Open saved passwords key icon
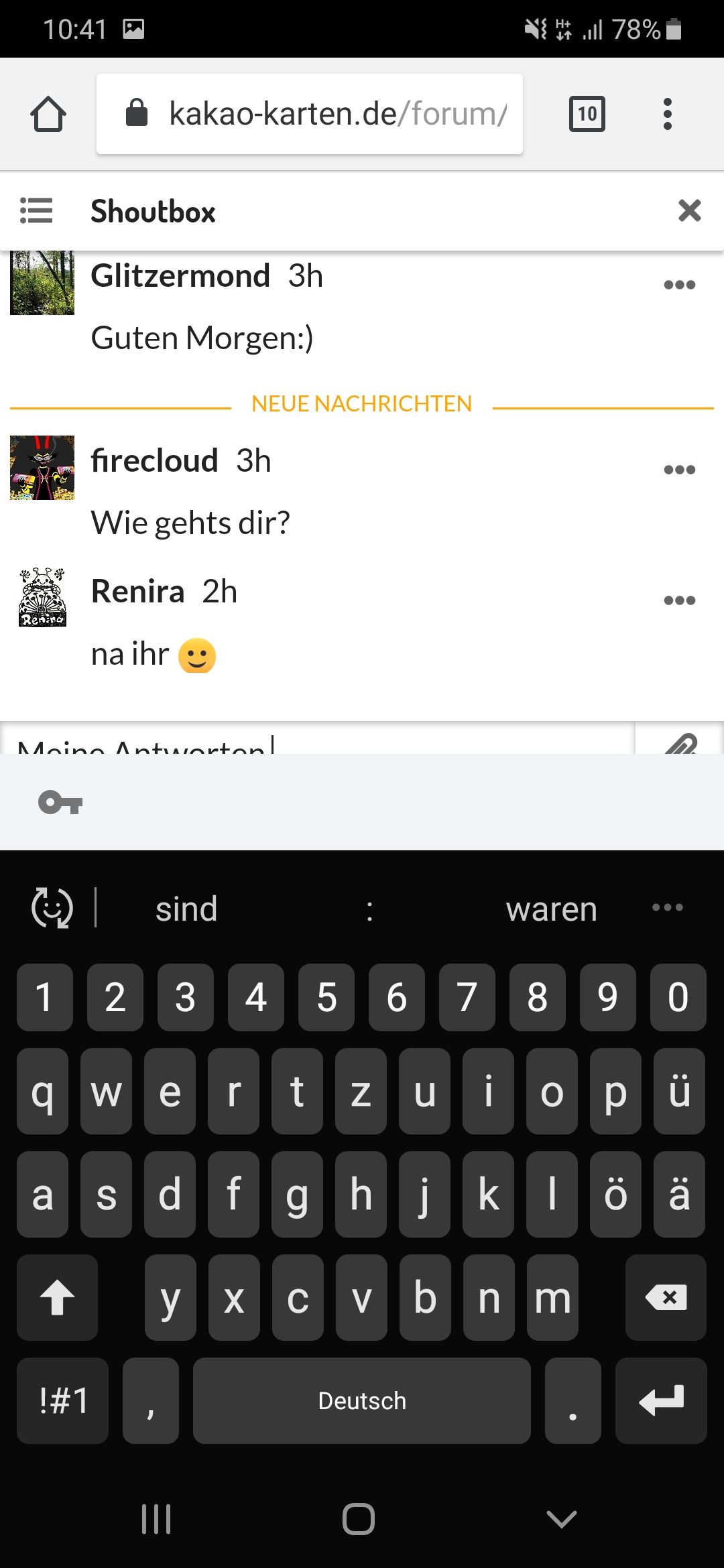Screen dimensions: 724x1568 click(60, 802)
